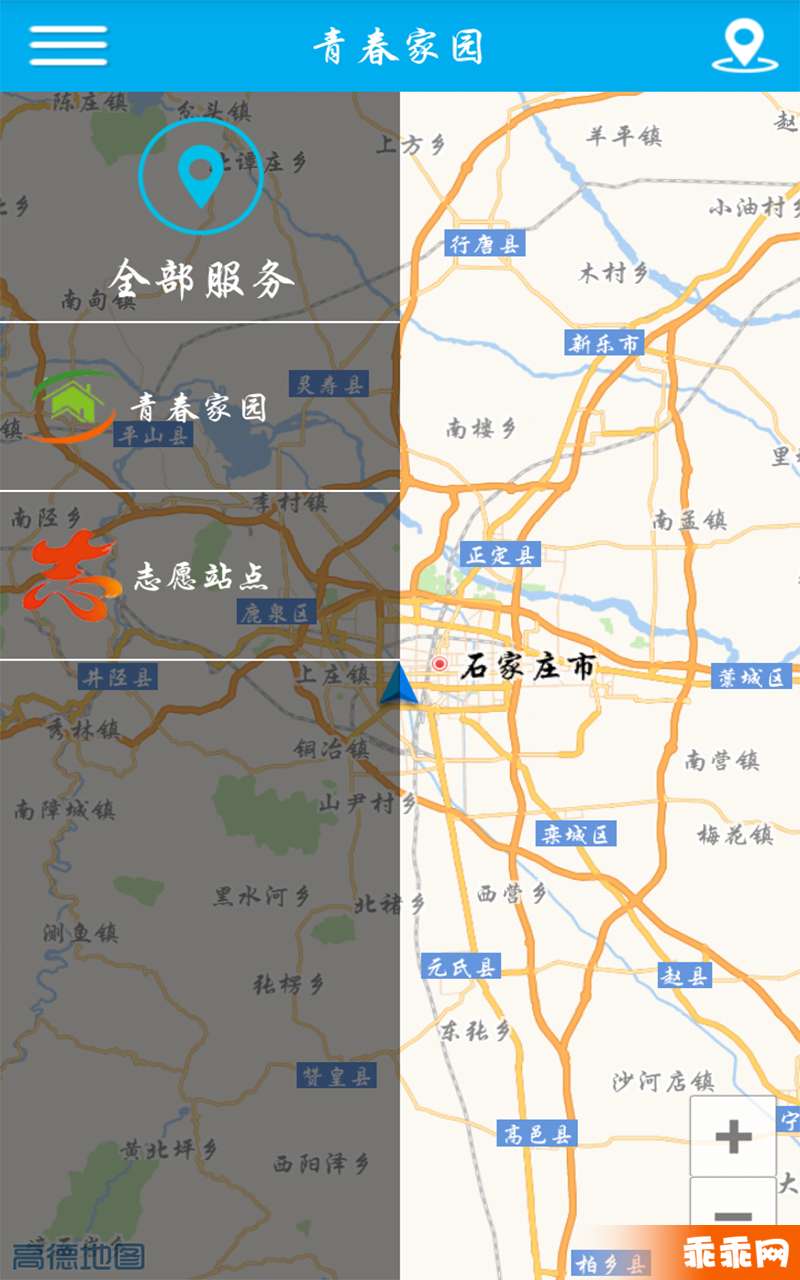
Task: Zoom in the map with the plus button
Action: [x=733, y=1137]
